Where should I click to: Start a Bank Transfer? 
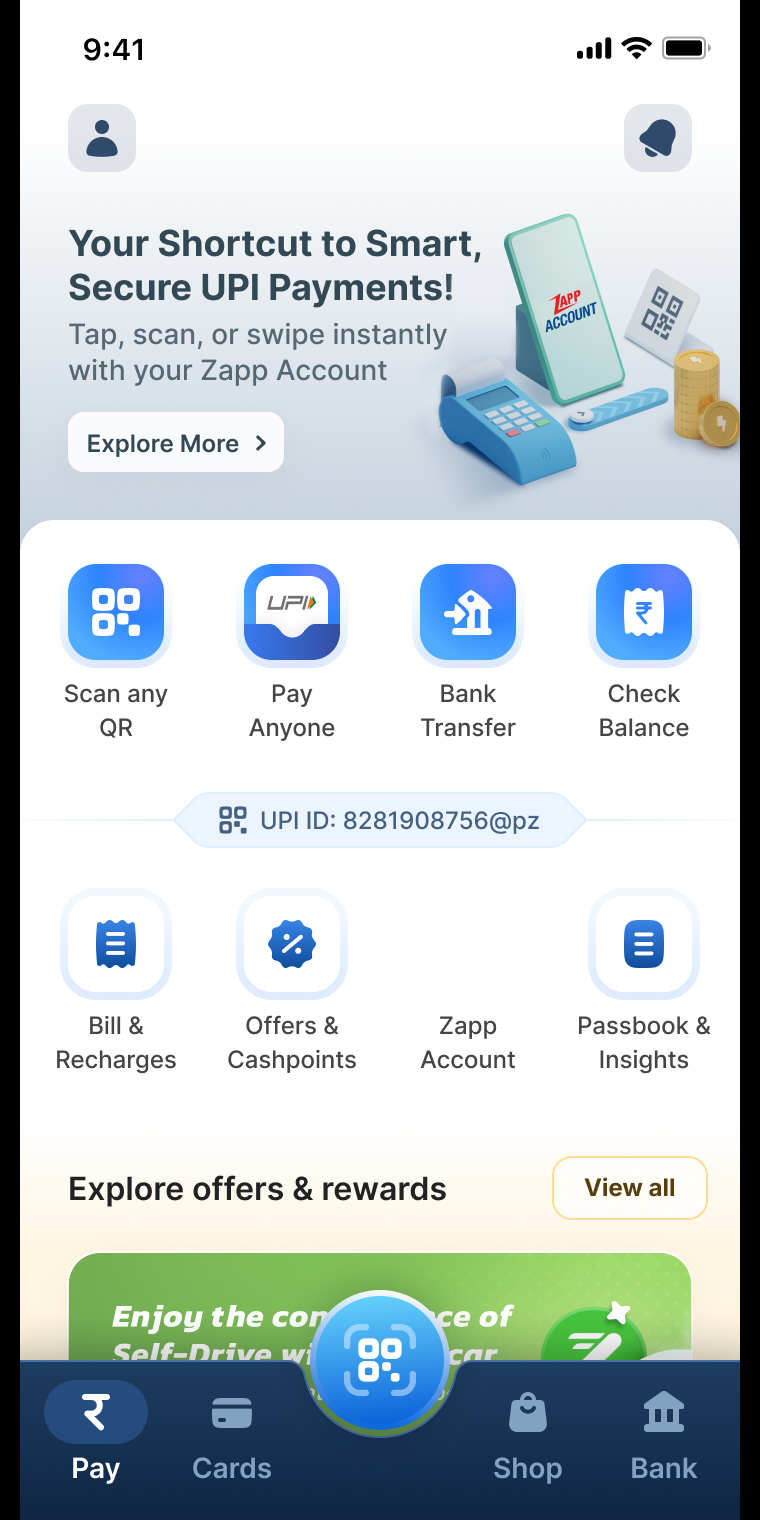[x=468, y=652]
